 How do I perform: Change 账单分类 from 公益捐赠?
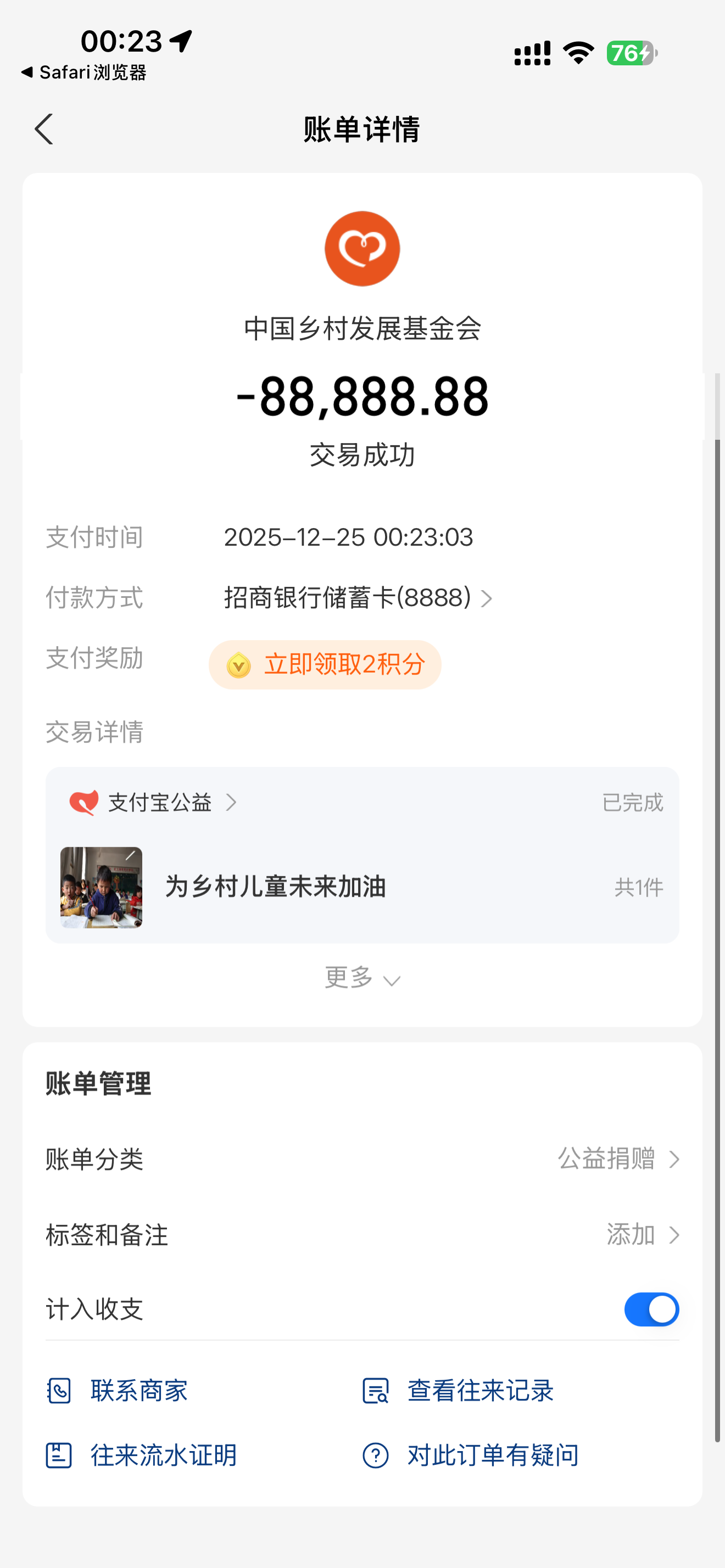click(x=617, y=1159)
